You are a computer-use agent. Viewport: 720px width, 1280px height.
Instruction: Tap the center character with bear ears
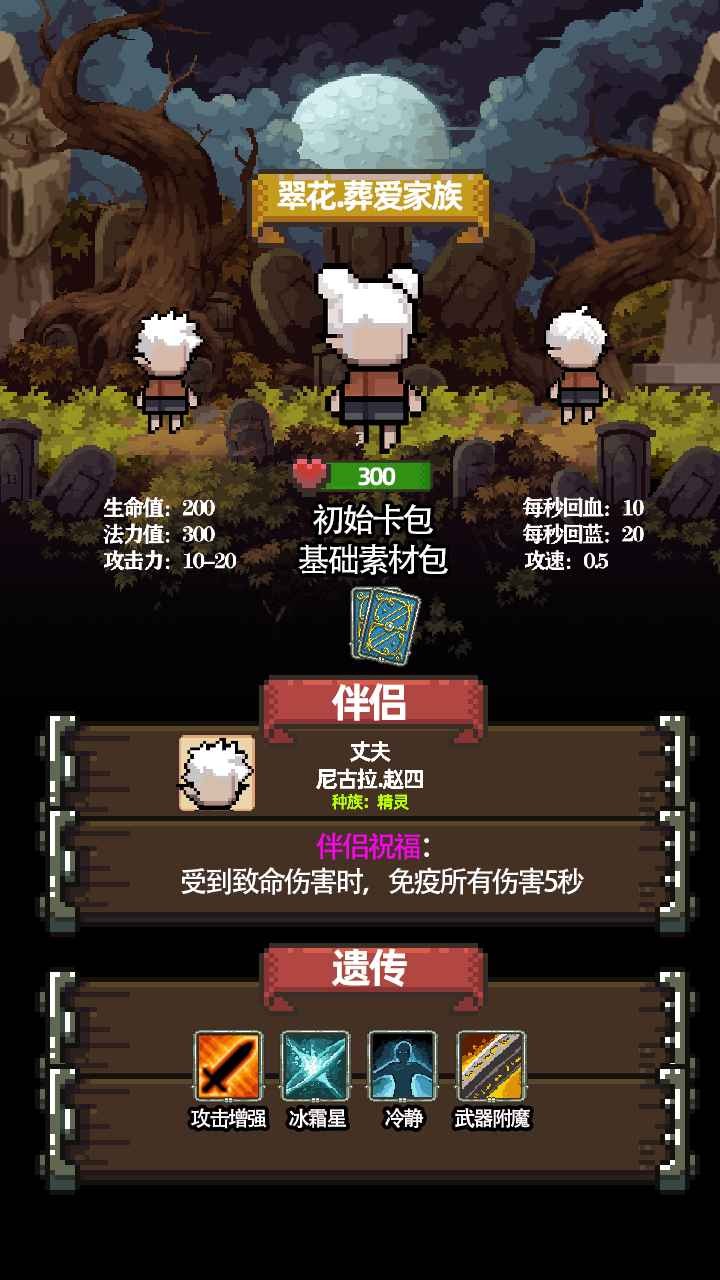(366, 355)
